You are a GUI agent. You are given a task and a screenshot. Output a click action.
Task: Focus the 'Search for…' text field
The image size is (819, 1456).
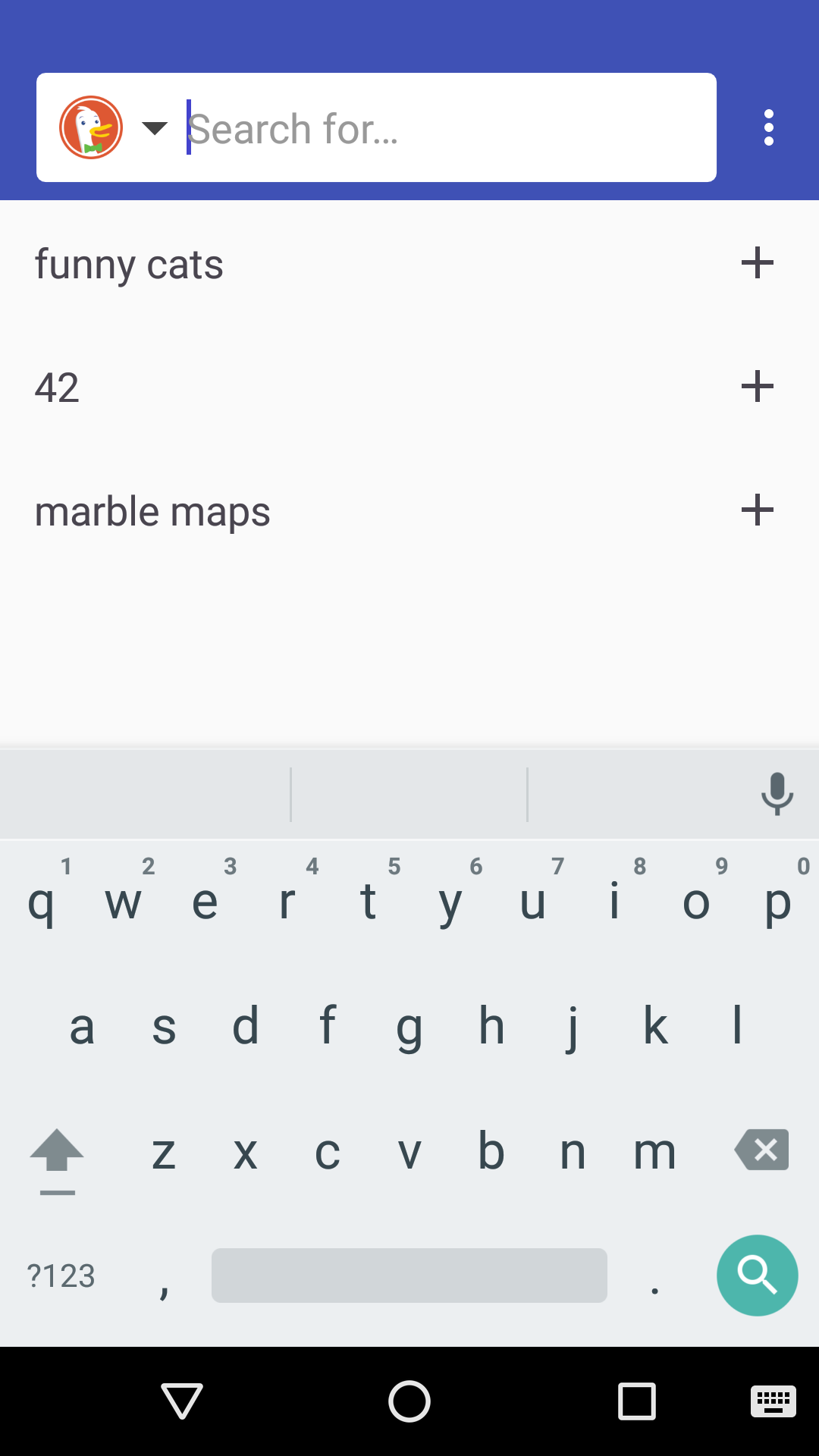[447, 128]
